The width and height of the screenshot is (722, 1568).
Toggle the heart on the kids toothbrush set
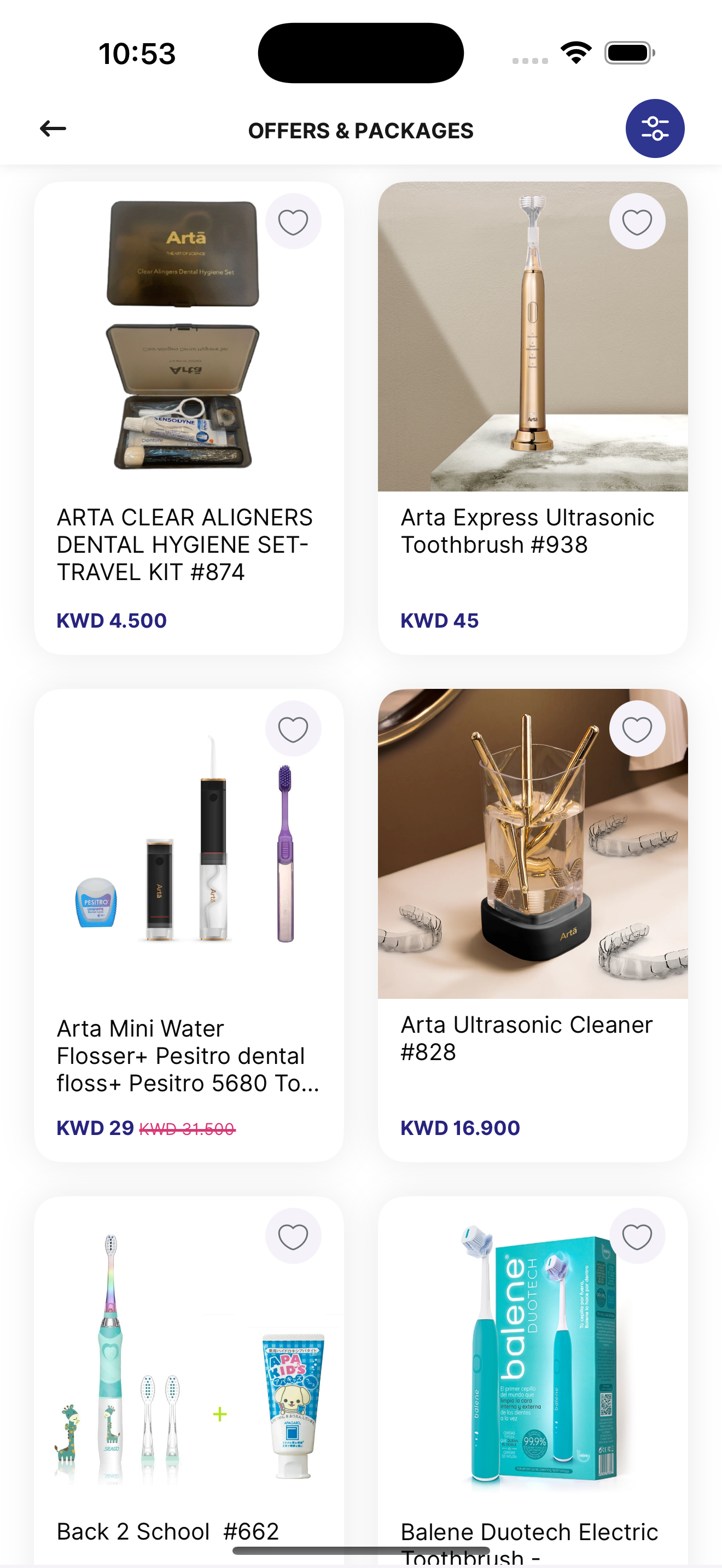pos(293,1236)
